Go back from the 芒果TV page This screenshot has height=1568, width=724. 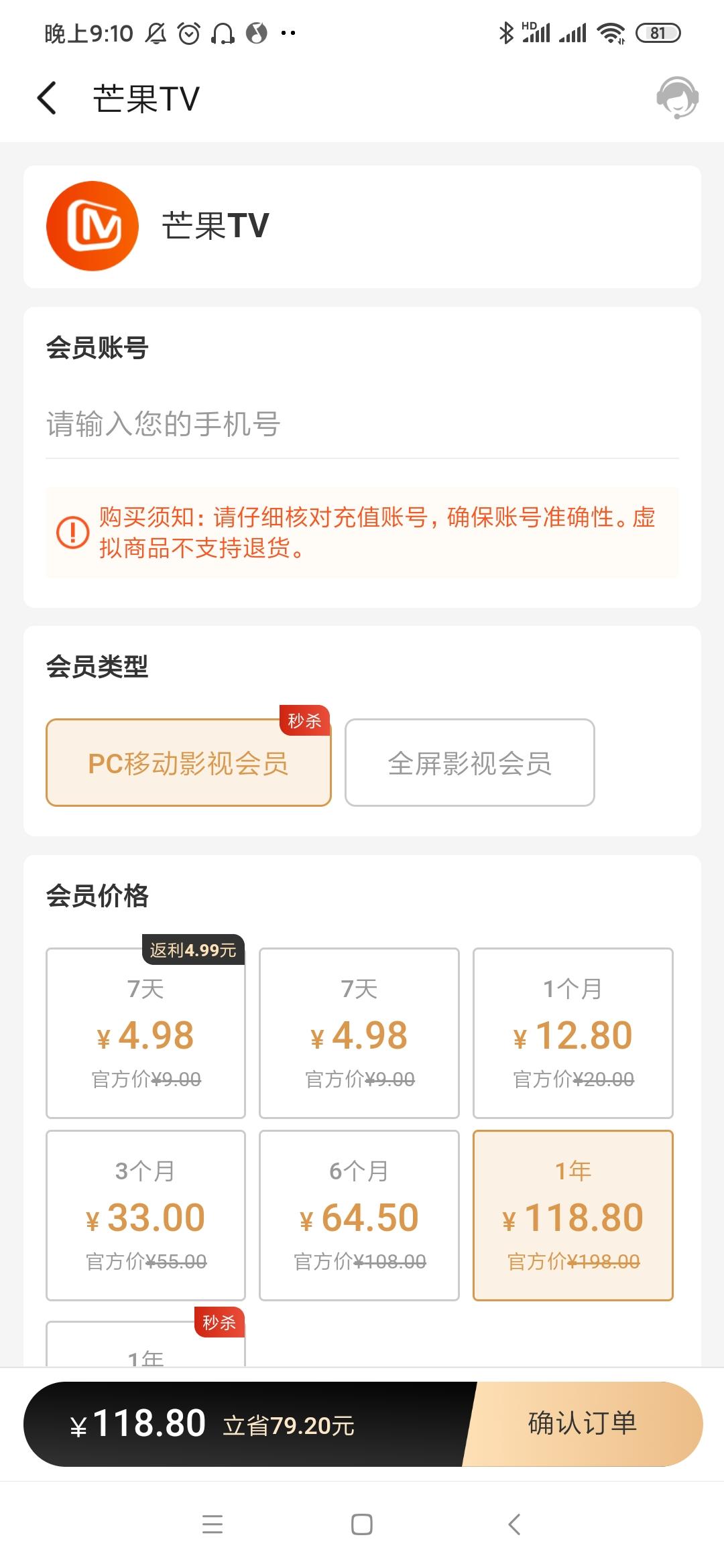[x=47, y=99]
